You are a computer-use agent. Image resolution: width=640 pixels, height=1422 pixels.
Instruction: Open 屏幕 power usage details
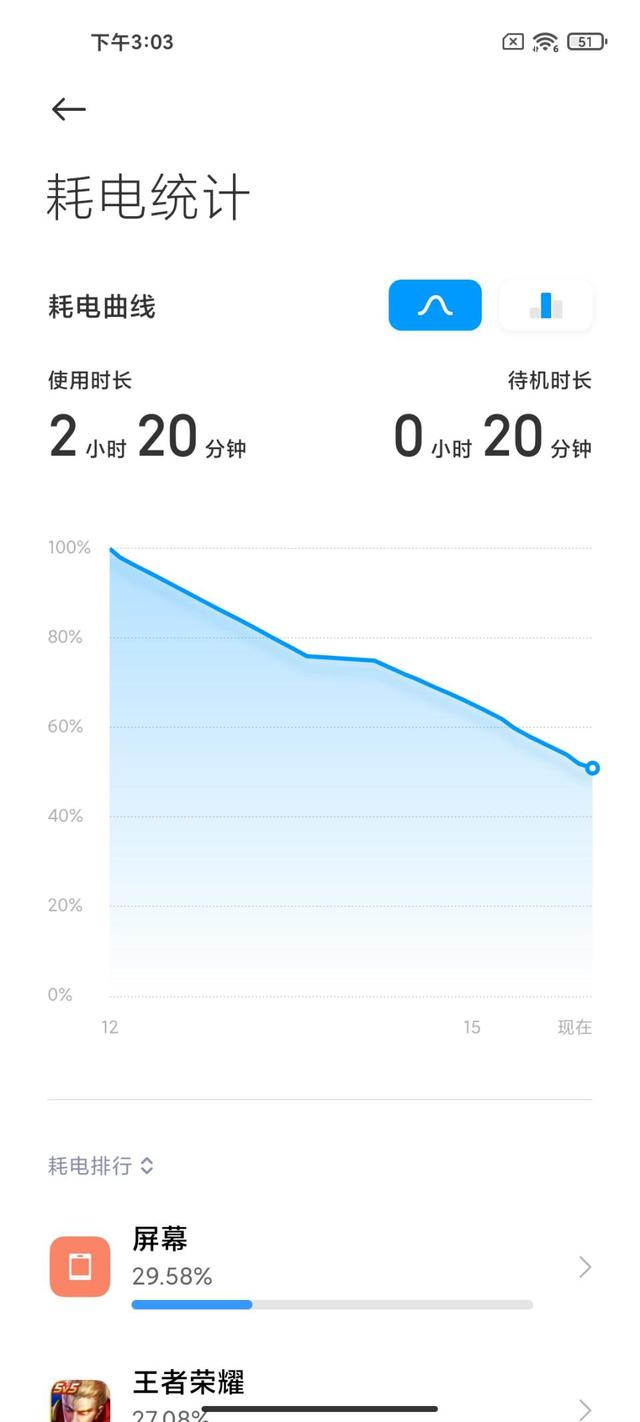(x=320, y=1267)
